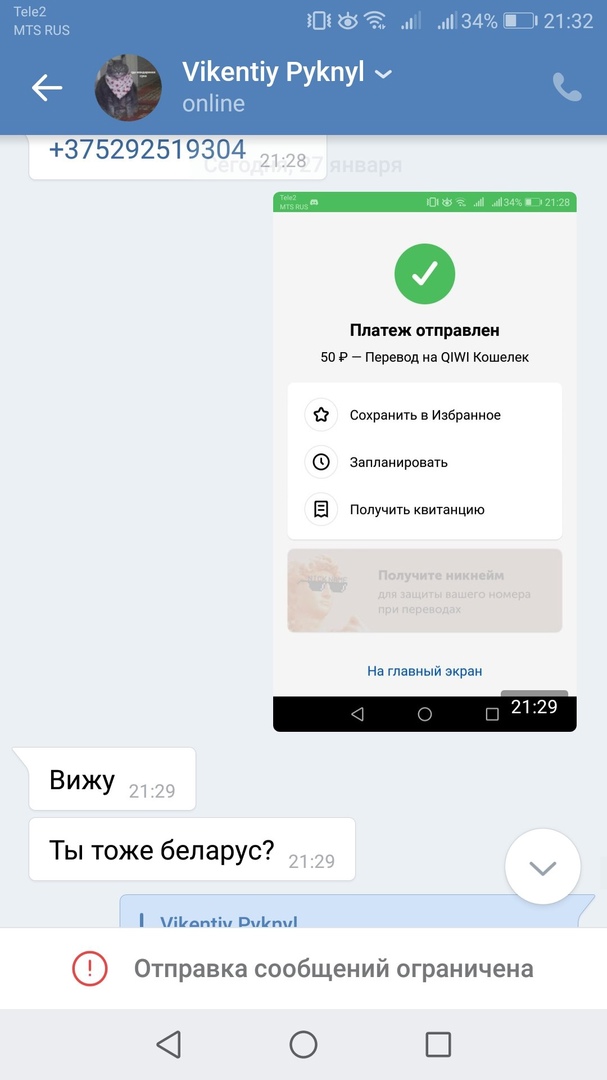The width and height of the screenshot is (607, 1080).
Task: Open the phone number +375292519304
Action: click(x=147, y=150)
